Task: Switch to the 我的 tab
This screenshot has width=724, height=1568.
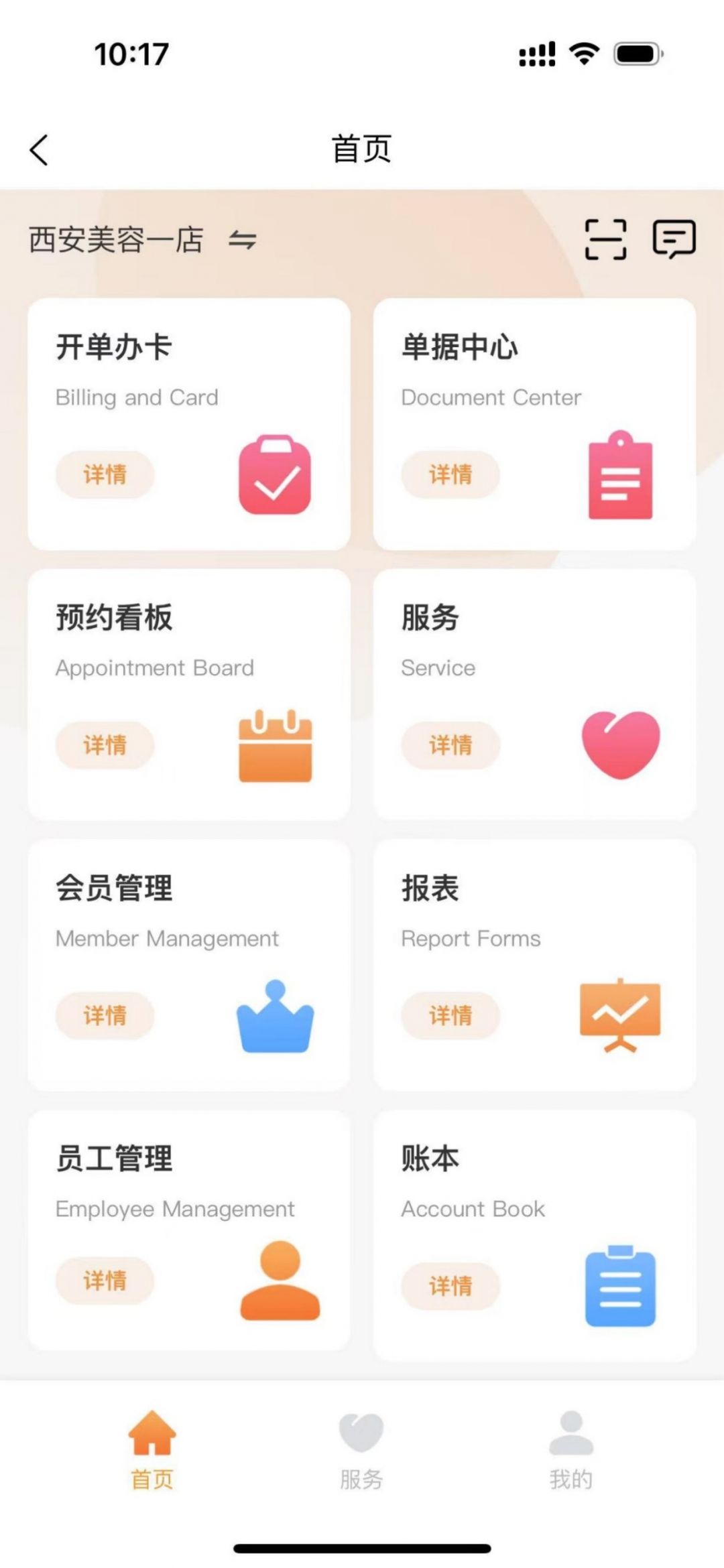Action: tap(570, 1449)
